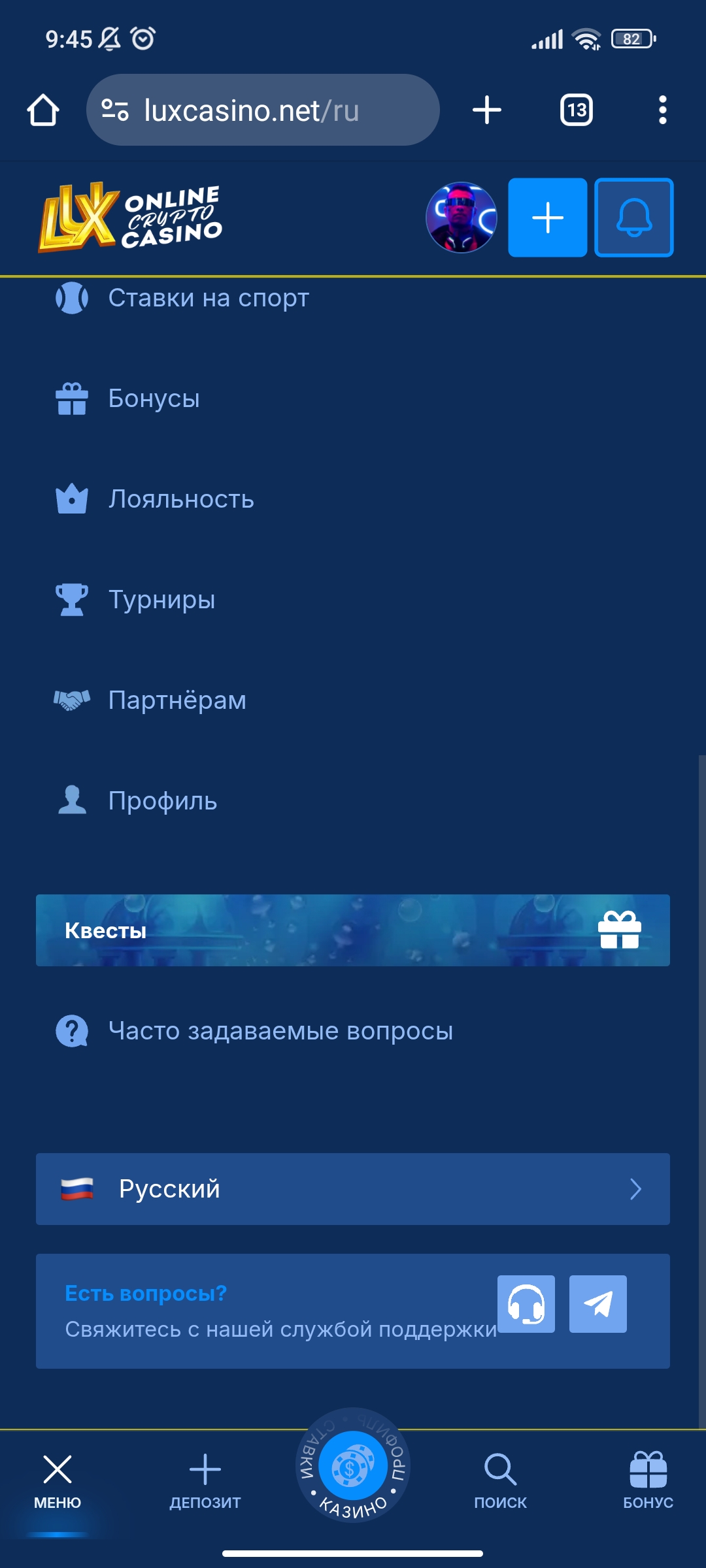Screen dimensions: 706x1568
Task: Expand the Русский language selector
Action: click(352, 1189)
